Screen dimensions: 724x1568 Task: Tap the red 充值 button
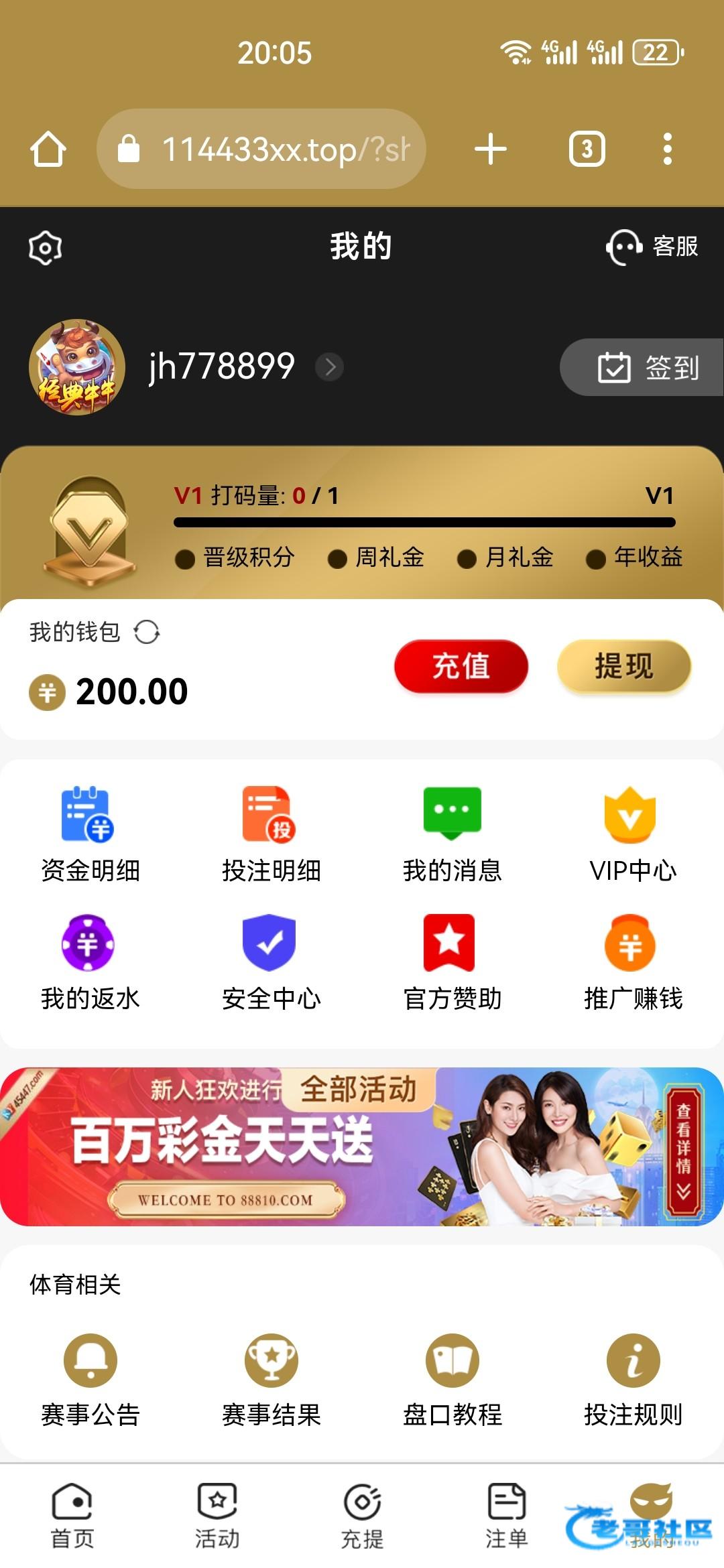(461, 666)
